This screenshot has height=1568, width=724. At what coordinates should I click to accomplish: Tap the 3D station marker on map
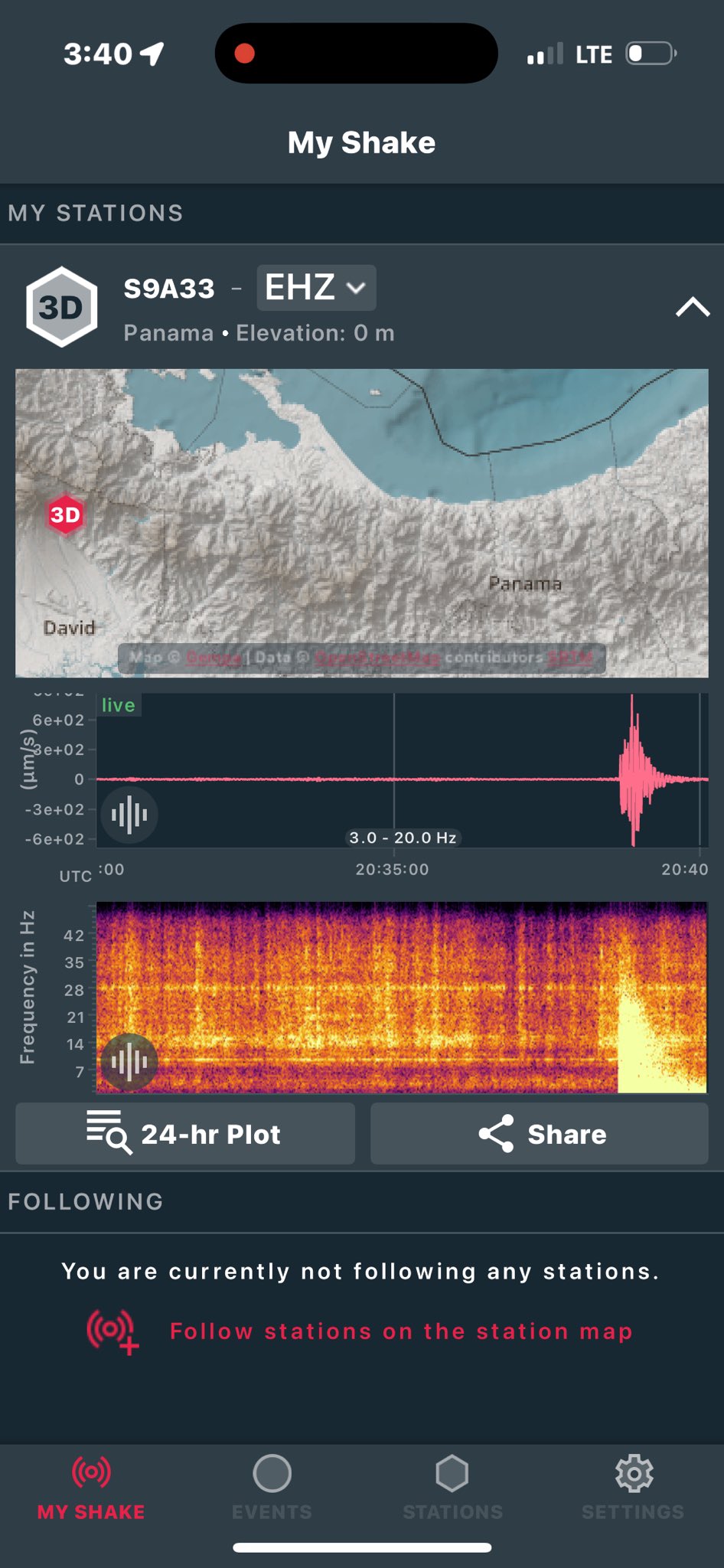(x=65, y=515)
